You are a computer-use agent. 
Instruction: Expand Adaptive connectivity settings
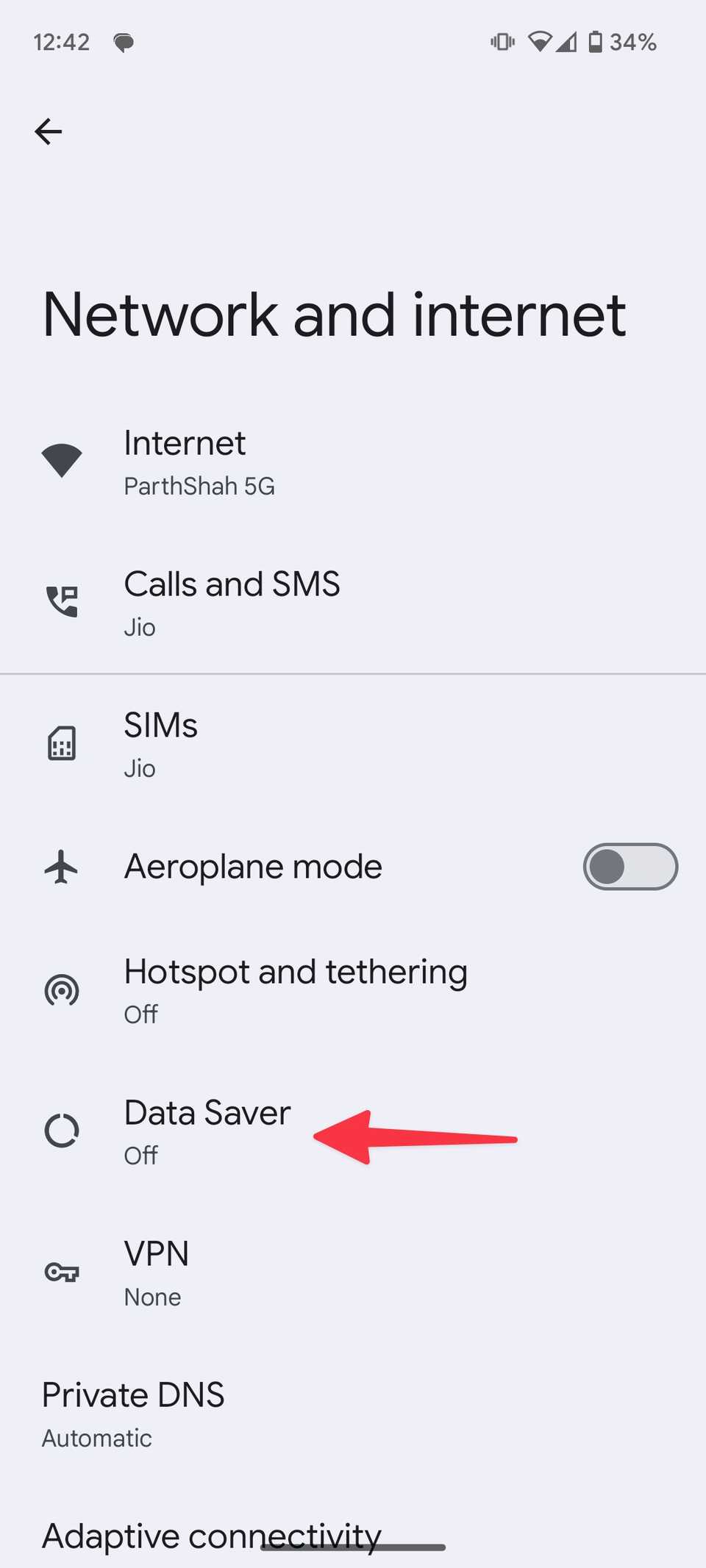click(212, 1536)
